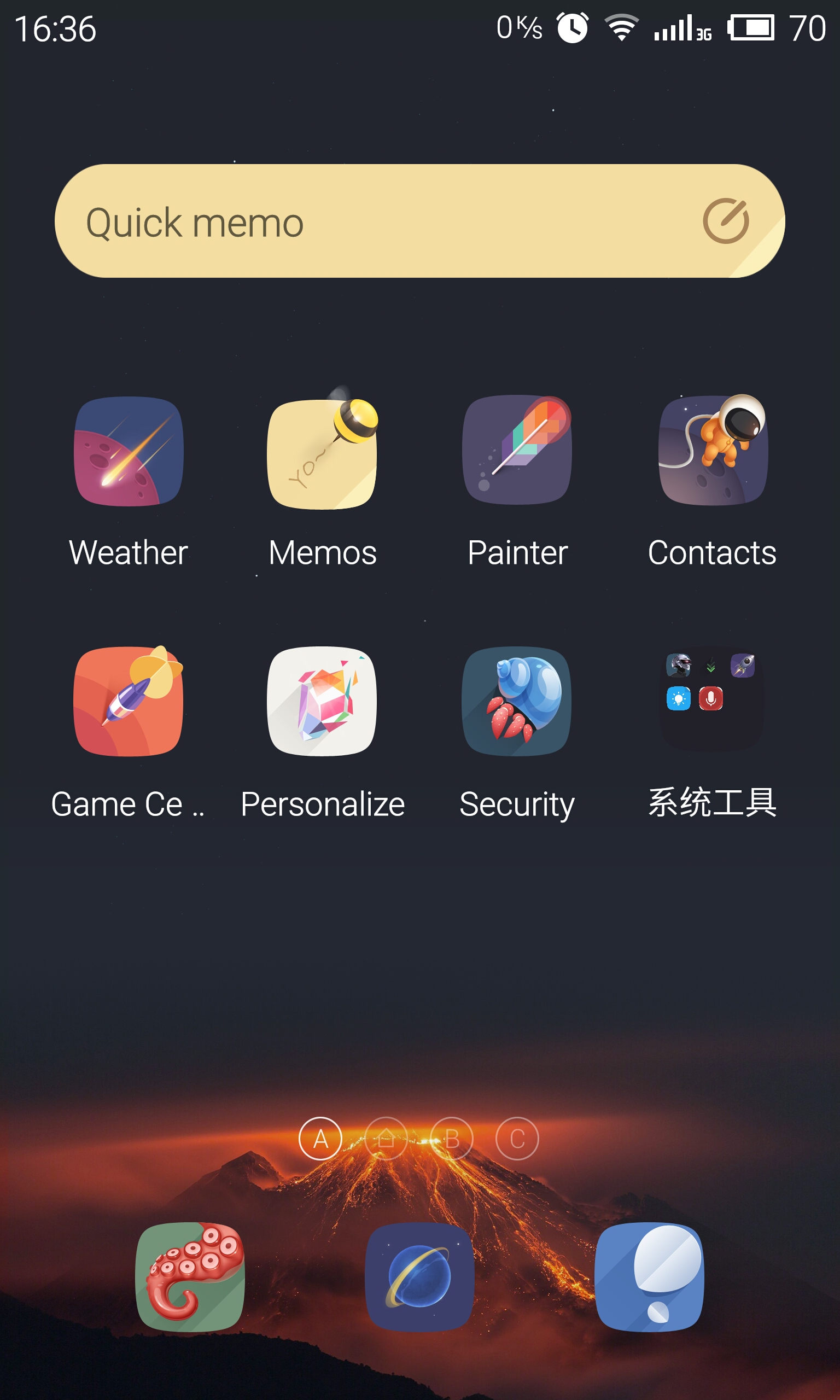Tap the pencil icon in Quick memo
This screenshot has height=1400, width=840.
[726, 221]
